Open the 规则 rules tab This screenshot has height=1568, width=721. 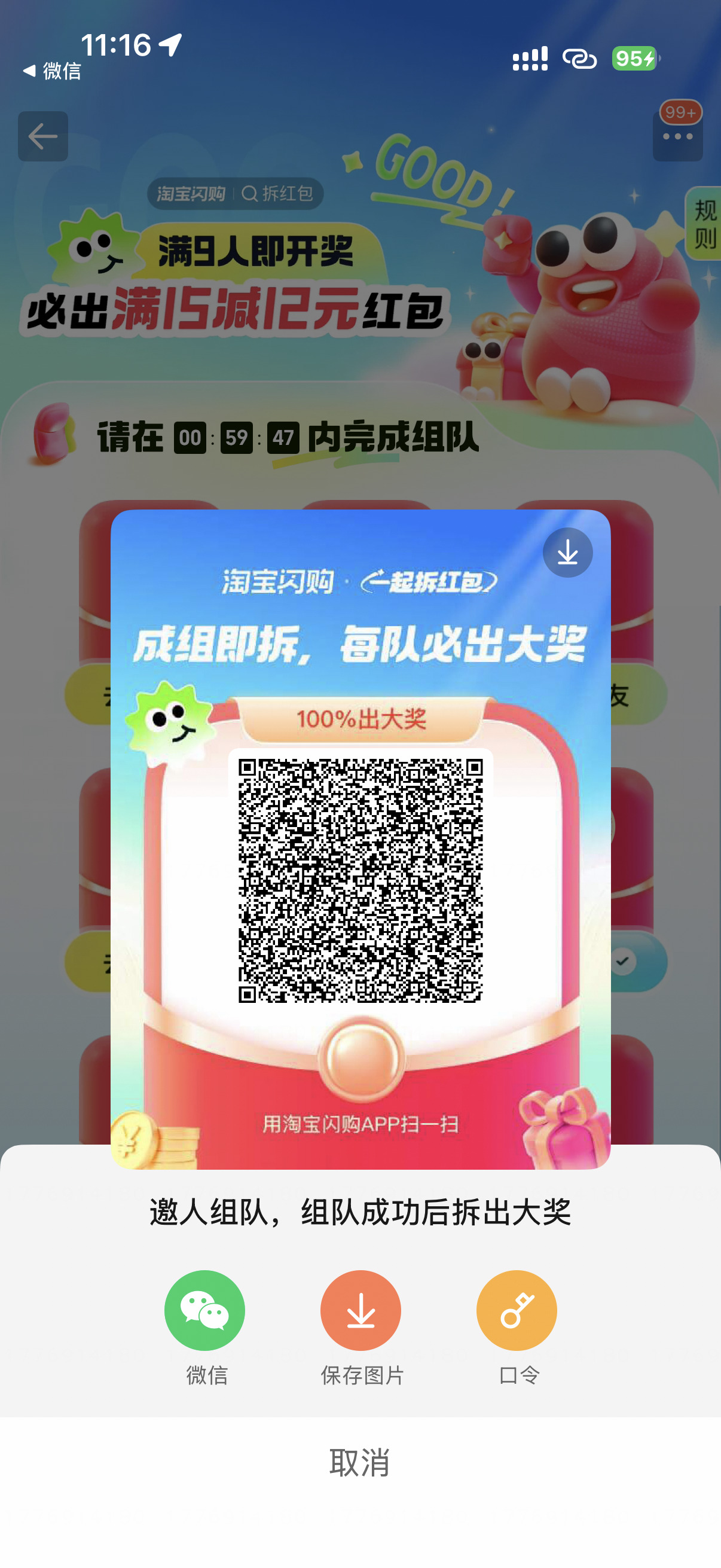(x=705, y=224)
